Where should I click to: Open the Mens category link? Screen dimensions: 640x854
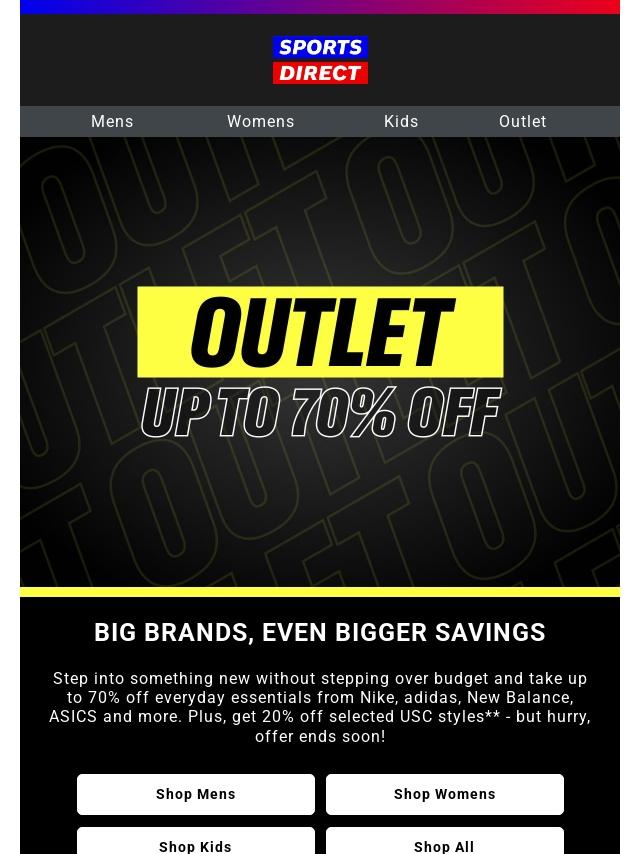(112, 121)
